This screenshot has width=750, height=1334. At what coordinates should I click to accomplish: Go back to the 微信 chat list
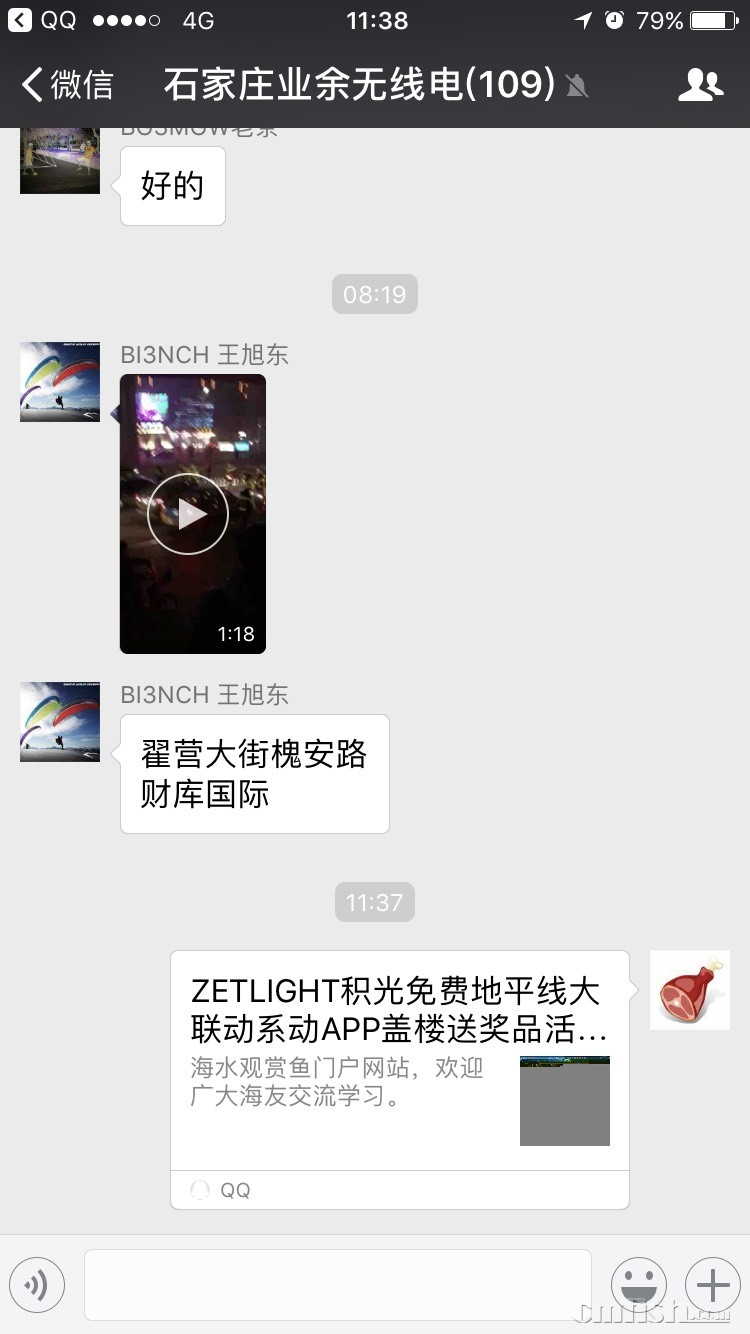coord(67,85)
